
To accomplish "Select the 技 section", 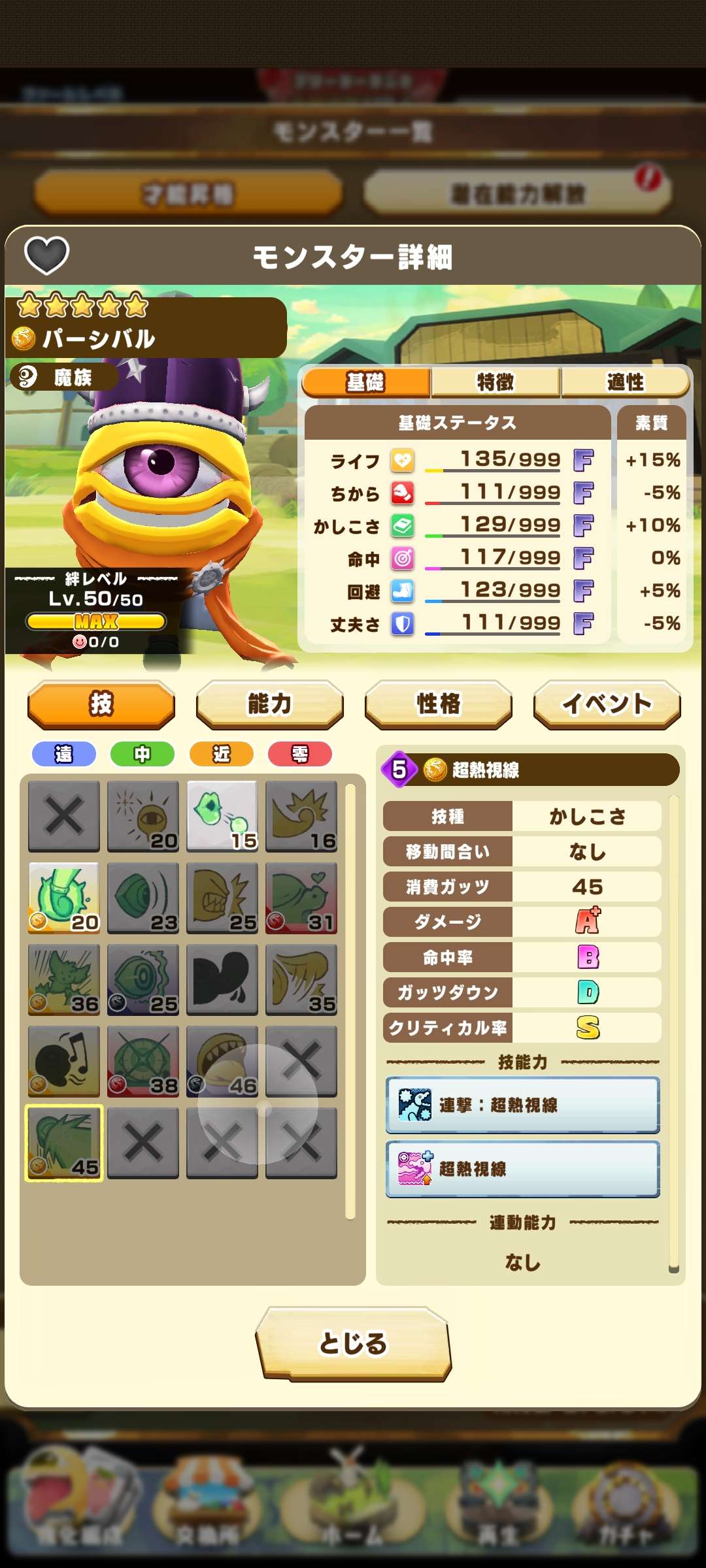I will tap(101, 704).
